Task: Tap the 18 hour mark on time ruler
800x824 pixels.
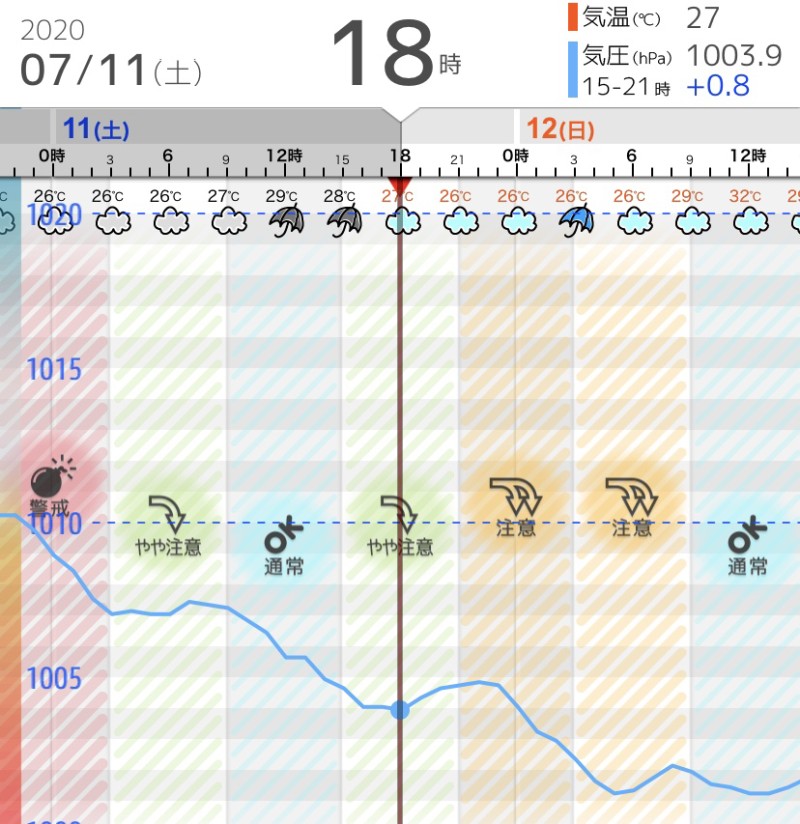Action: [400, 156]
